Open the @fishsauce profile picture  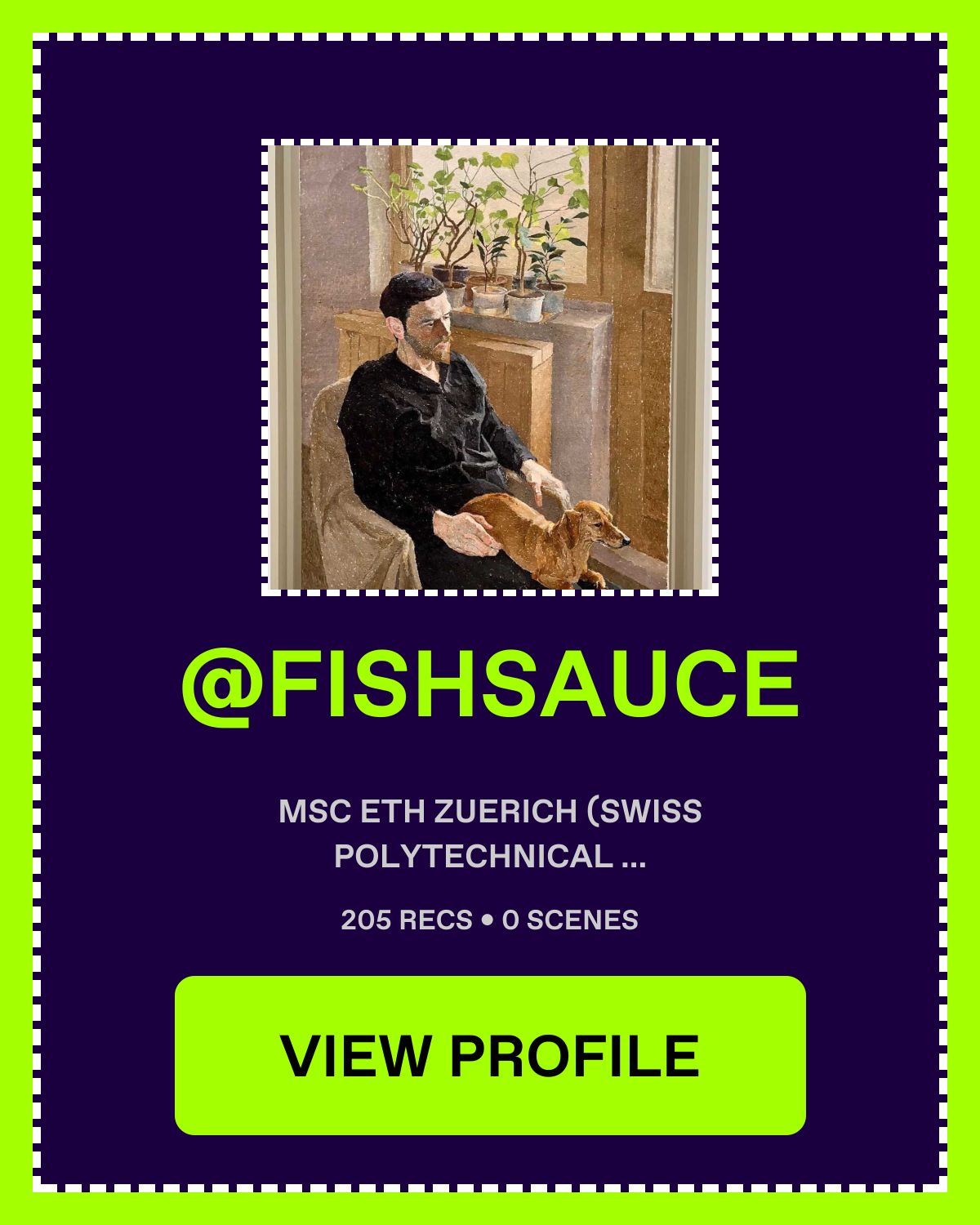[490, 367]
